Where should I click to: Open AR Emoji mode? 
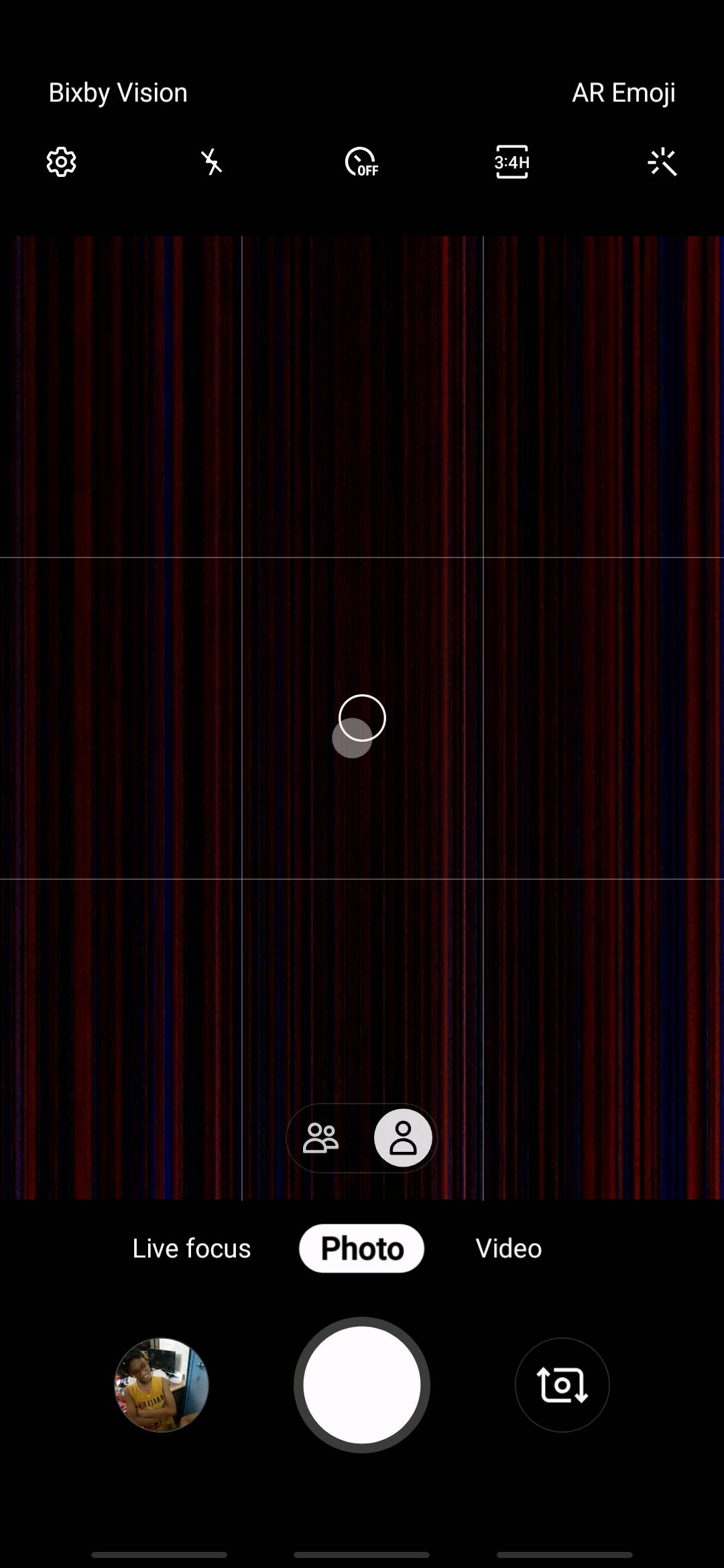point(623,92)
